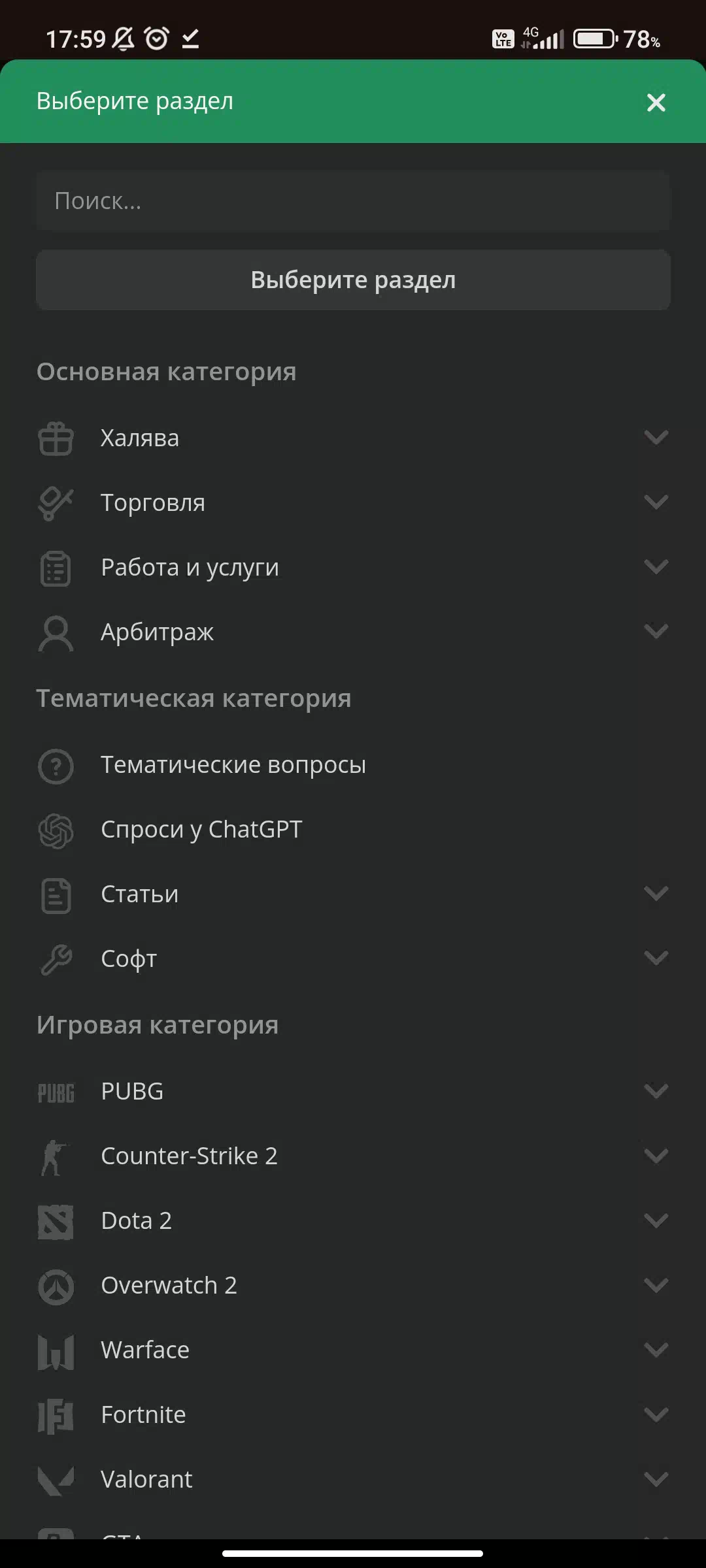Select Тематические вопросы section
Viewport: 706px width, 1568px height.
(x=353, y=765)
